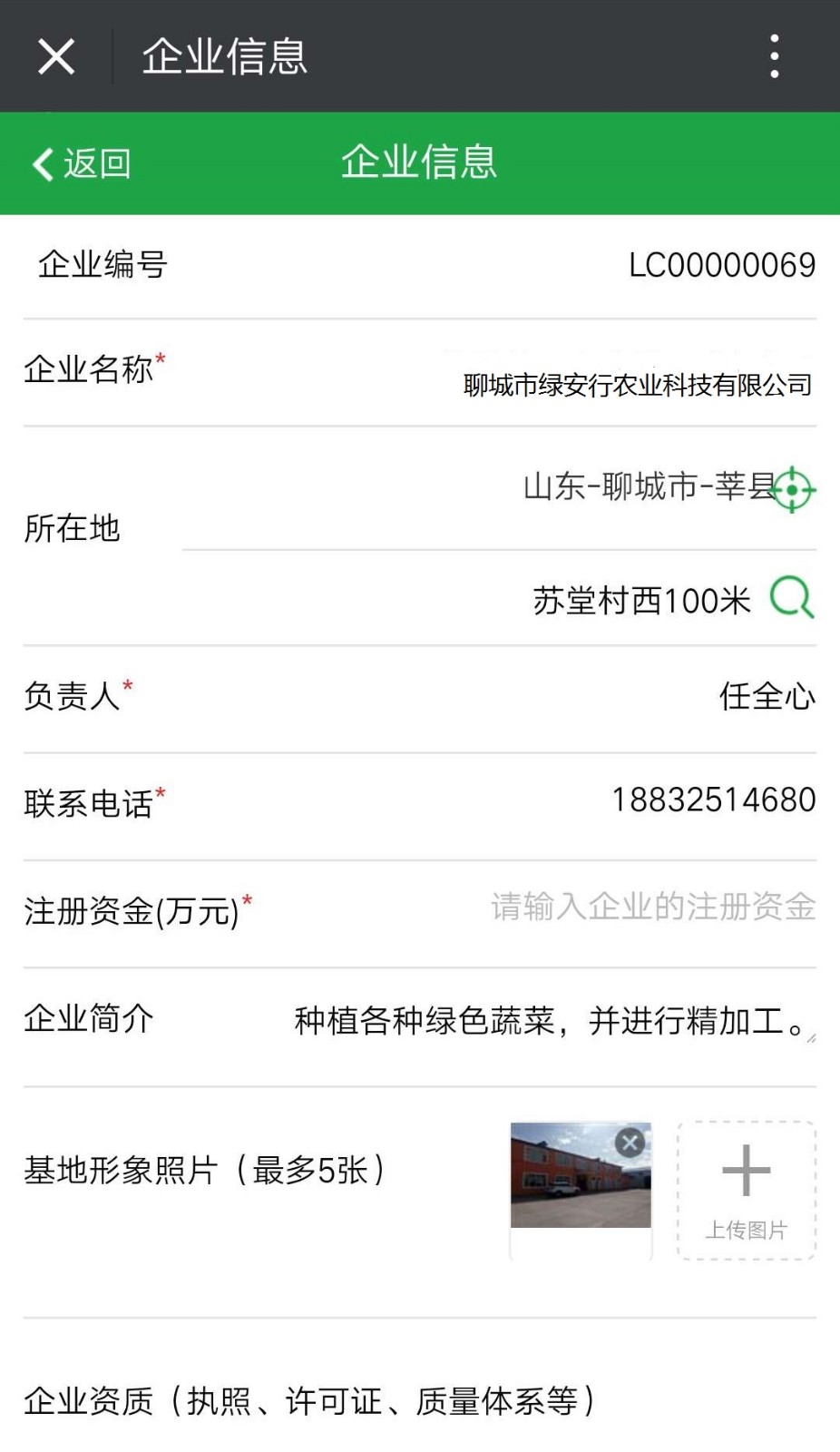The height and width of the screenshot is (1452, 840).
Task: Enter the 注册资金 amount field
Action: tap(653, 907)
